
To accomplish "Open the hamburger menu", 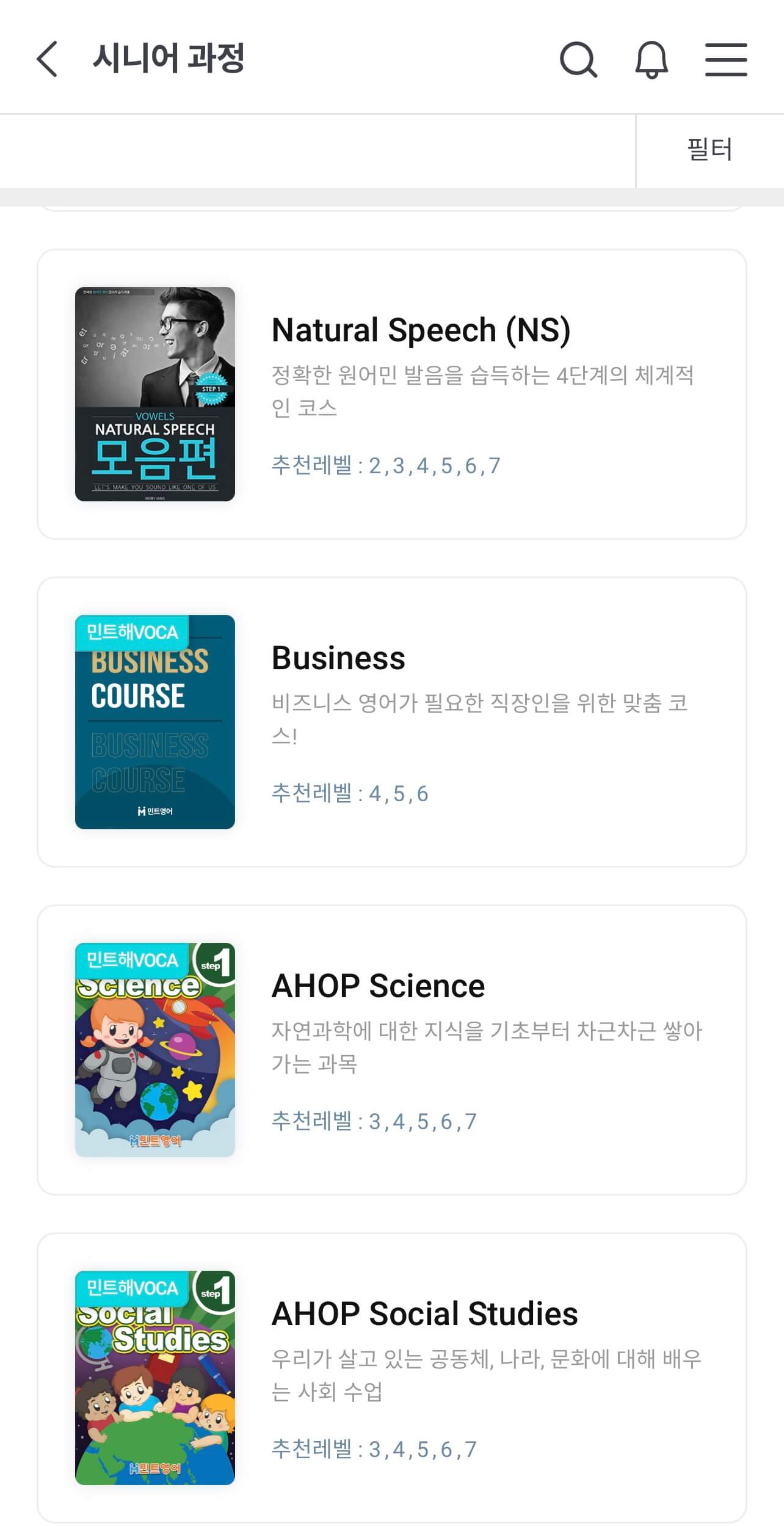I will [x=725, y=59].
